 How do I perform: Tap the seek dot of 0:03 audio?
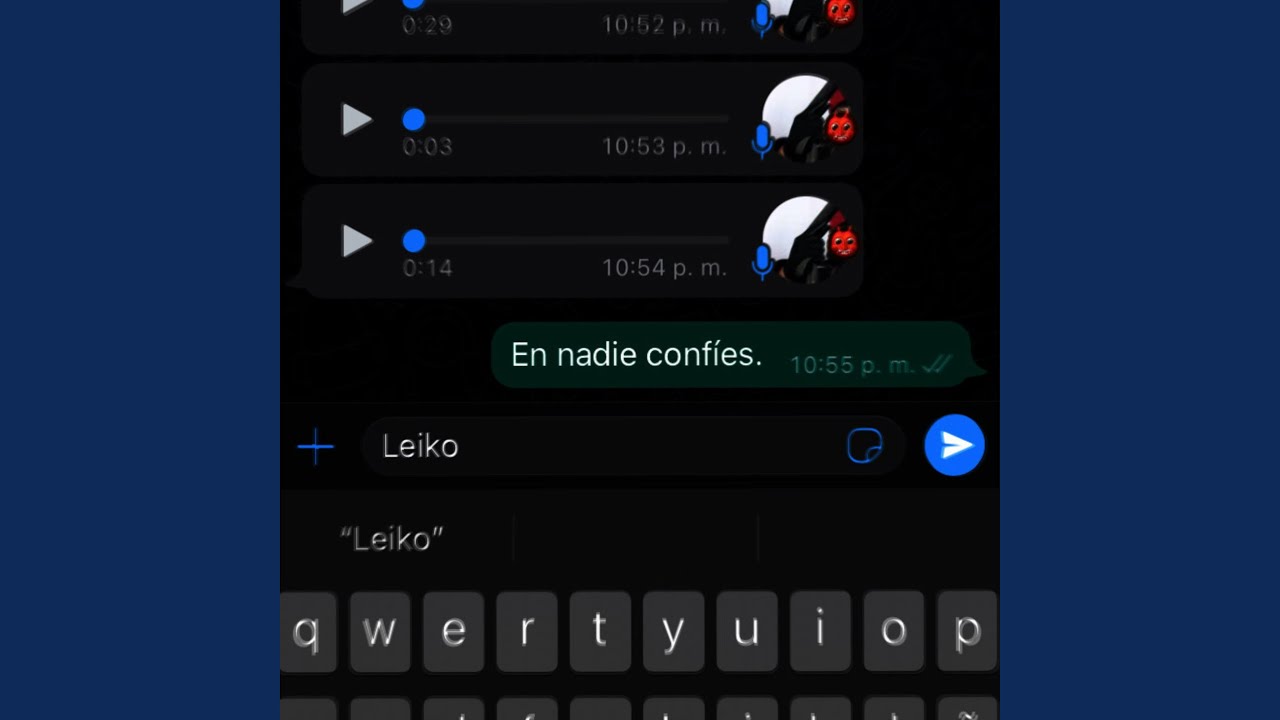[x=413, y=120]
